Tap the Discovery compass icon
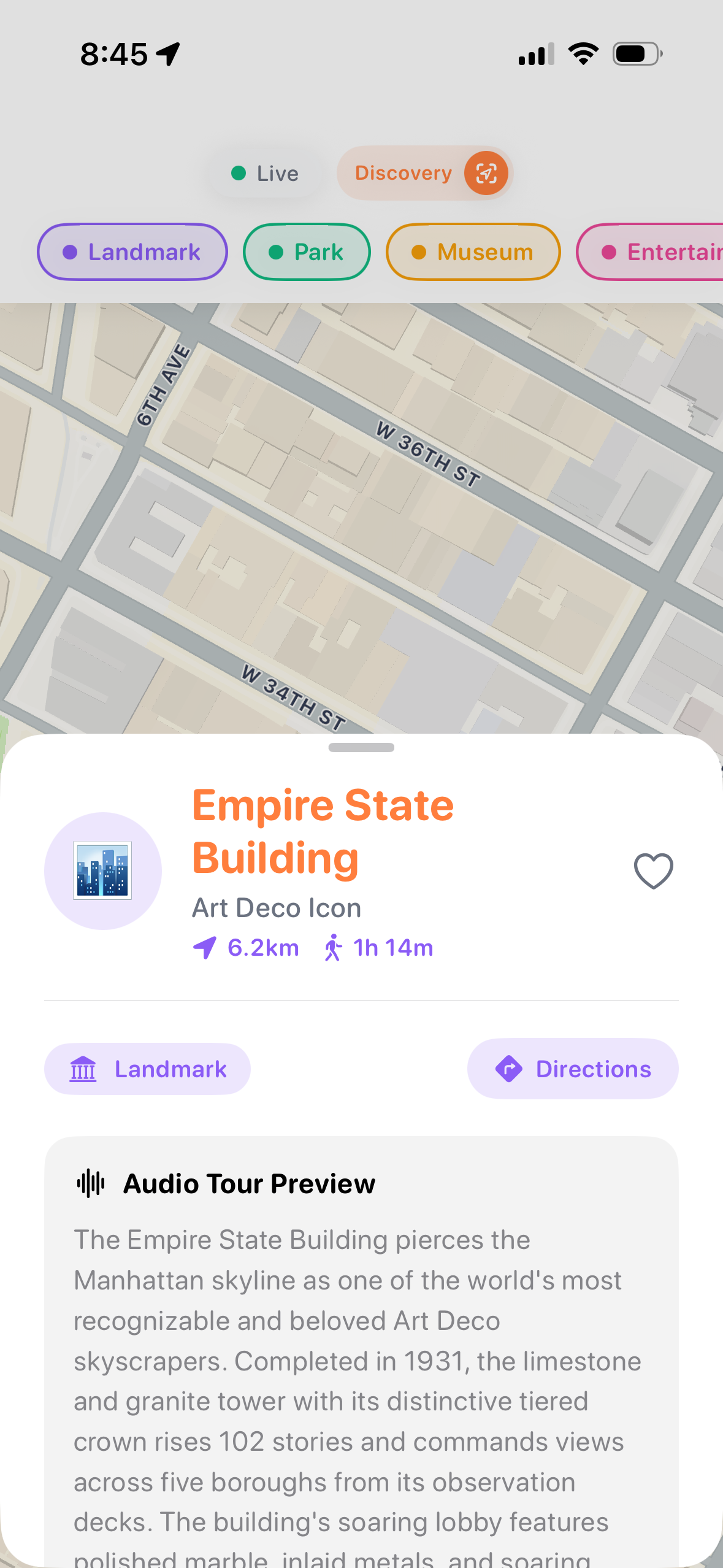Viewport: 723px width, 1568px height. [486, 173]
